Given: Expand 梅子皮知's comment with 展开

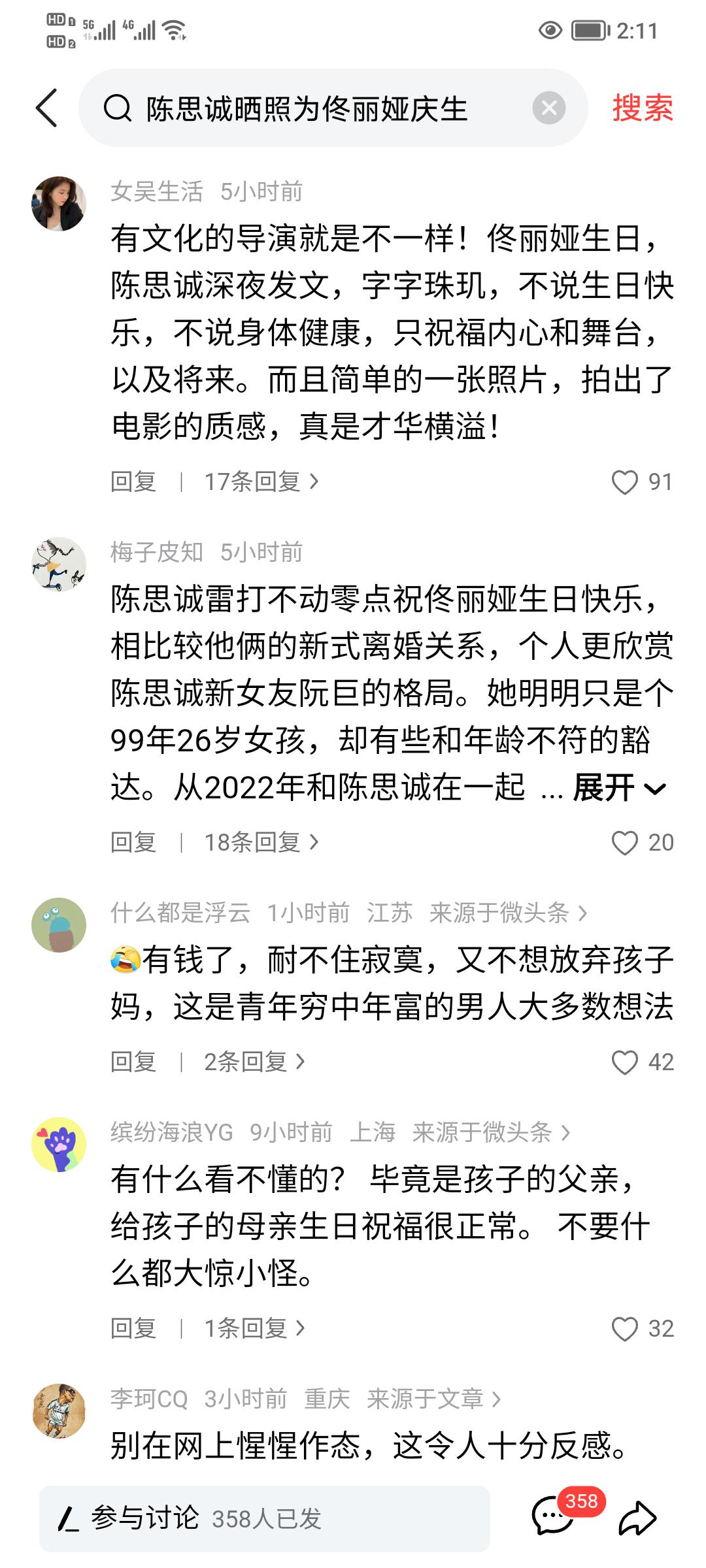Looking at the screenshot, I should [x=619, y=788].
